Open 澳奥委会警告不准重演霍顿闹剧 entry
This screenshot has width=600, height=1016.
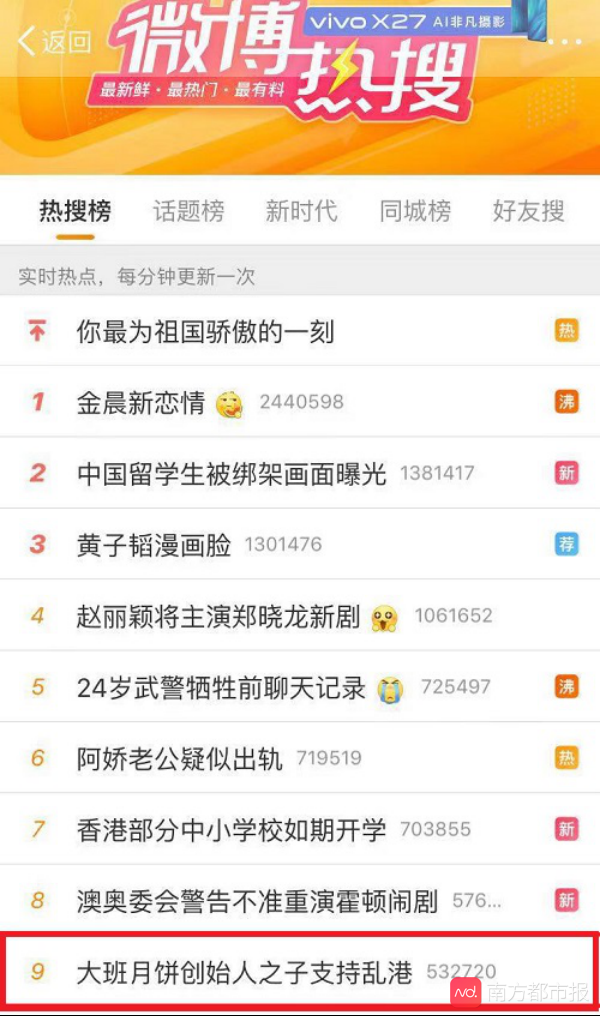tap(257, 900)
